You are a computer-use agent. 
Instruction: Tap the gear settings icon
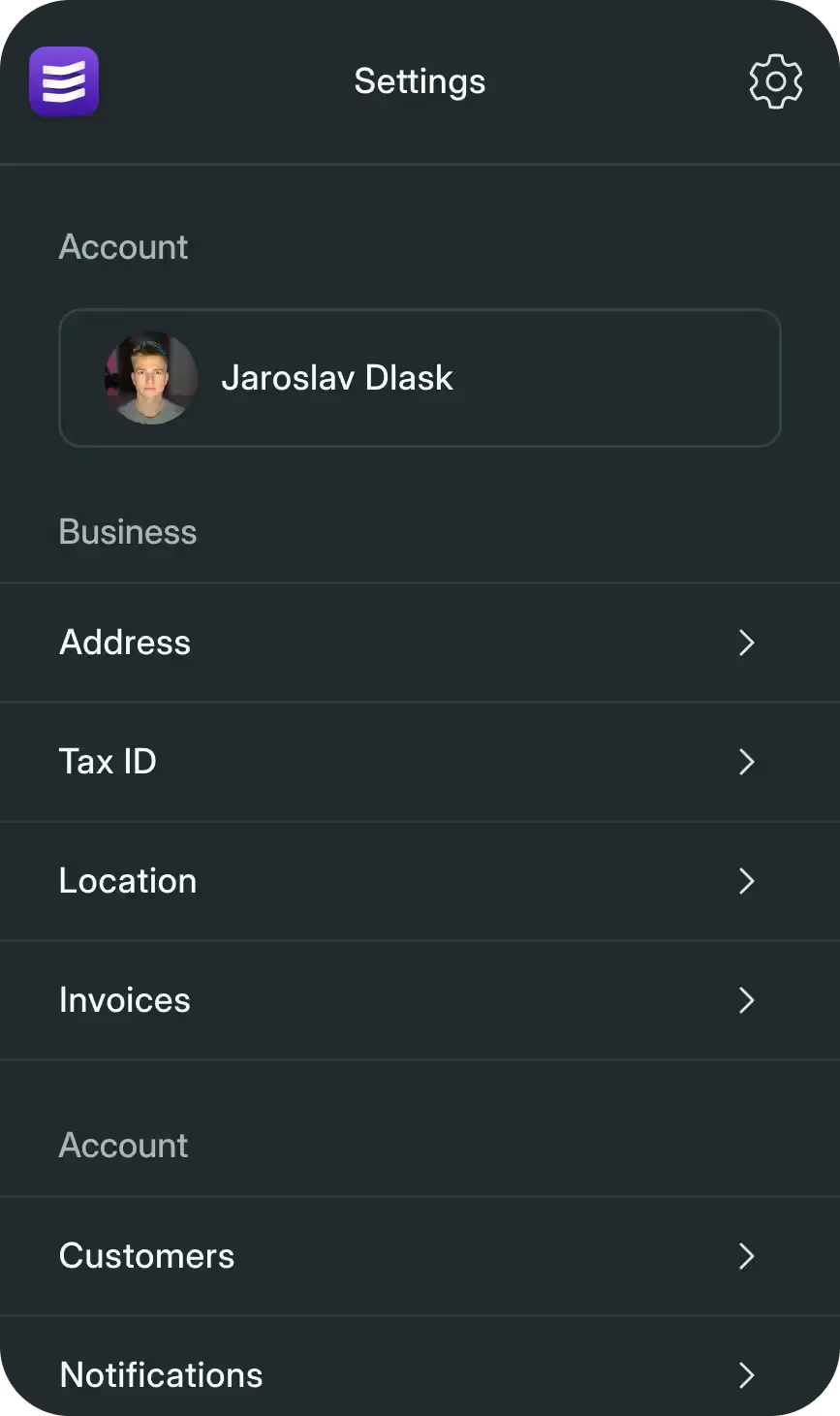point(775,81)
